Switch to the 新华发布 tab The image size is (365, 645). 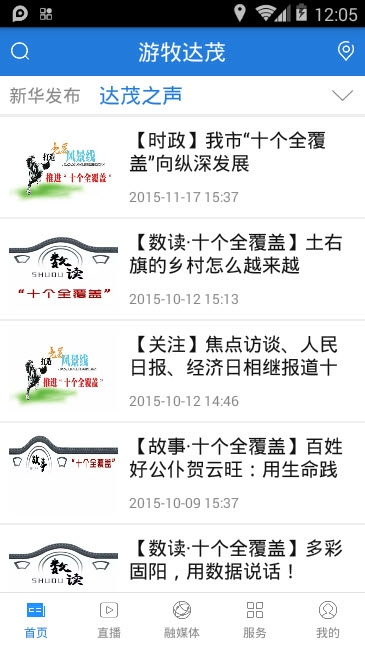[x=44, y=95]
